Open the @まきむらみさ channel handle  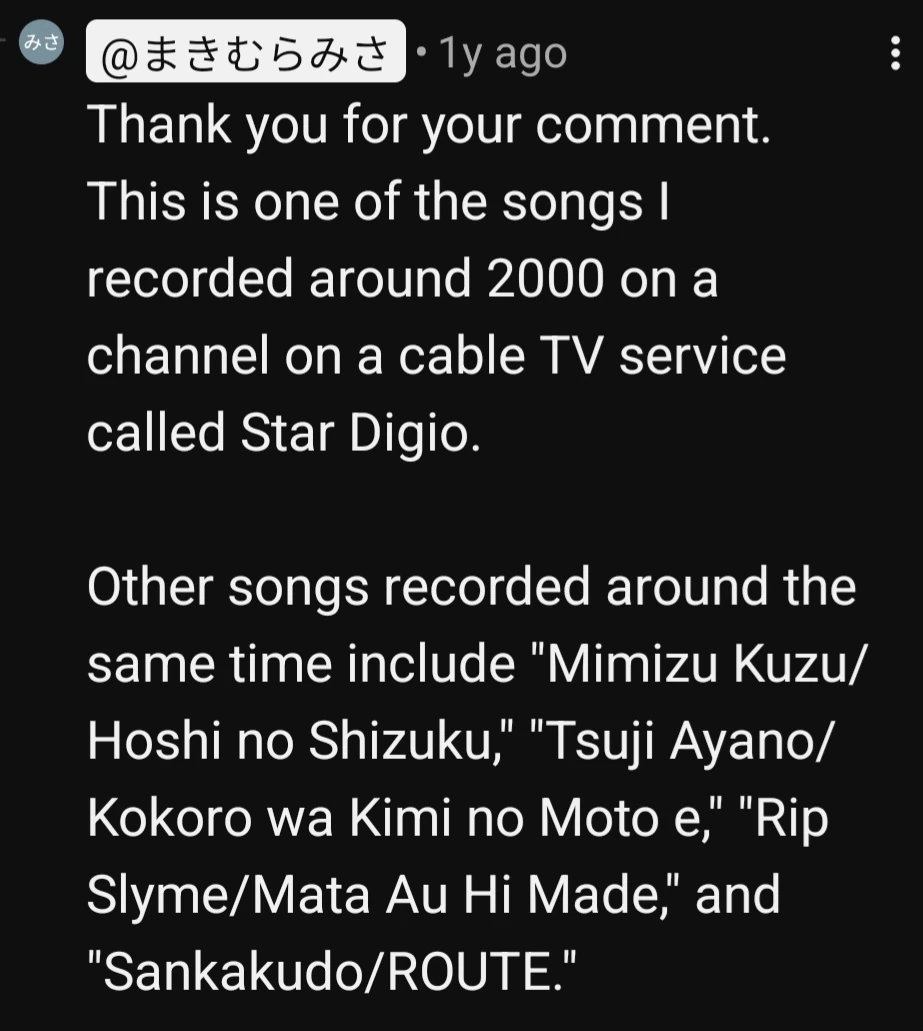click(246, 51)
